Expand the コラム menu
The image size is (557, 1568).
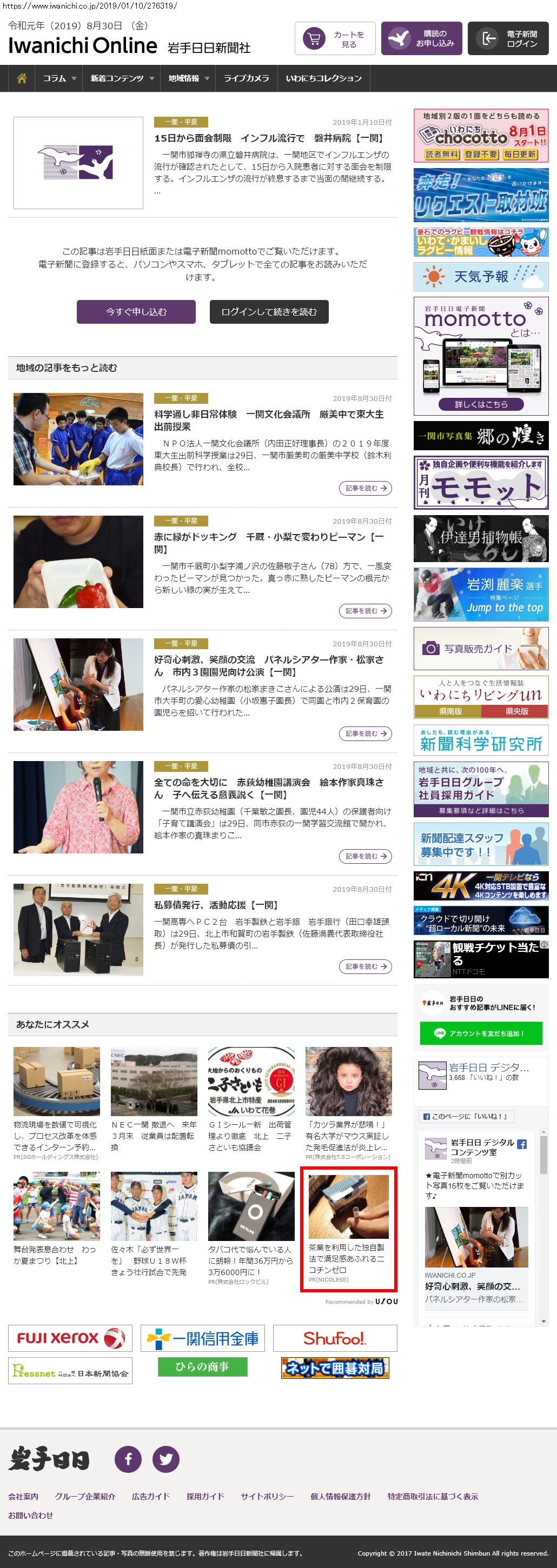click(x=59, y=78)
